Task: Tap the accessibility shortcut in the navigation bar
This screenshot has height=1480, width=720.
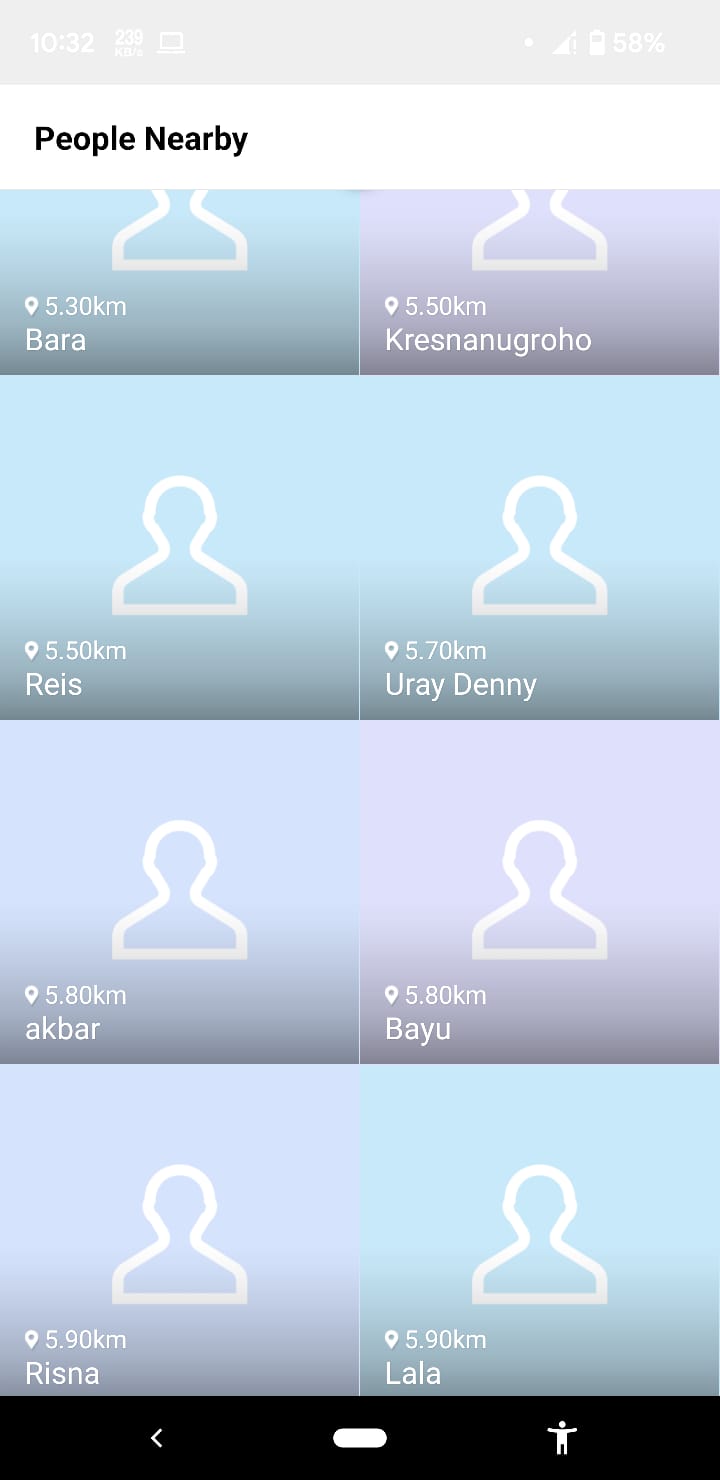Action: (x=563, y=1437)
